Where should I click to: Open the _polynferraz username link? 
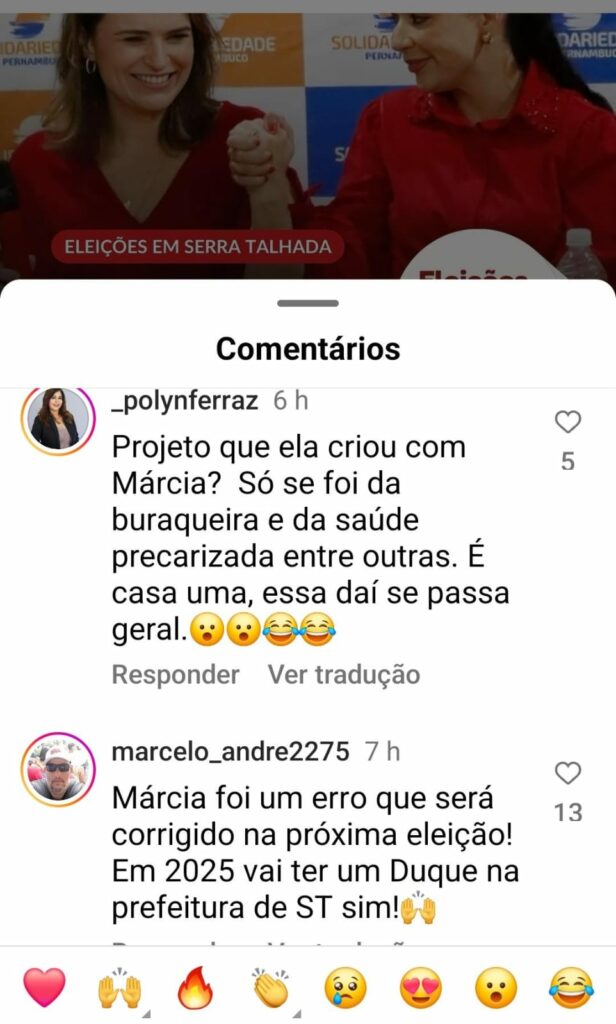point(185,400)
